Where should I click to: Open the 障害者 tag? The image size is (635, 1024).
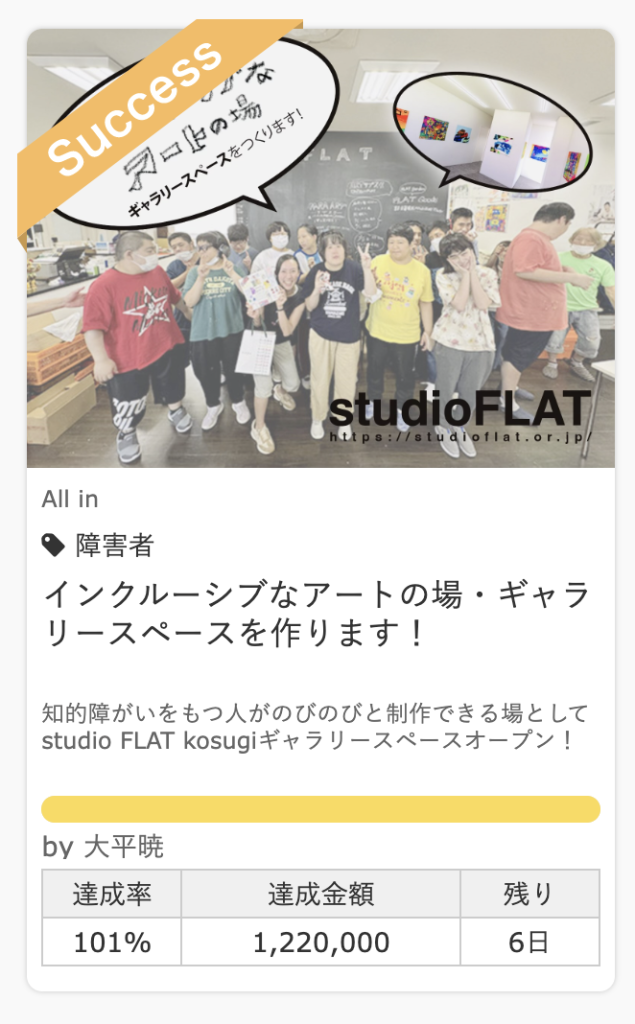(x=114, y=545)
